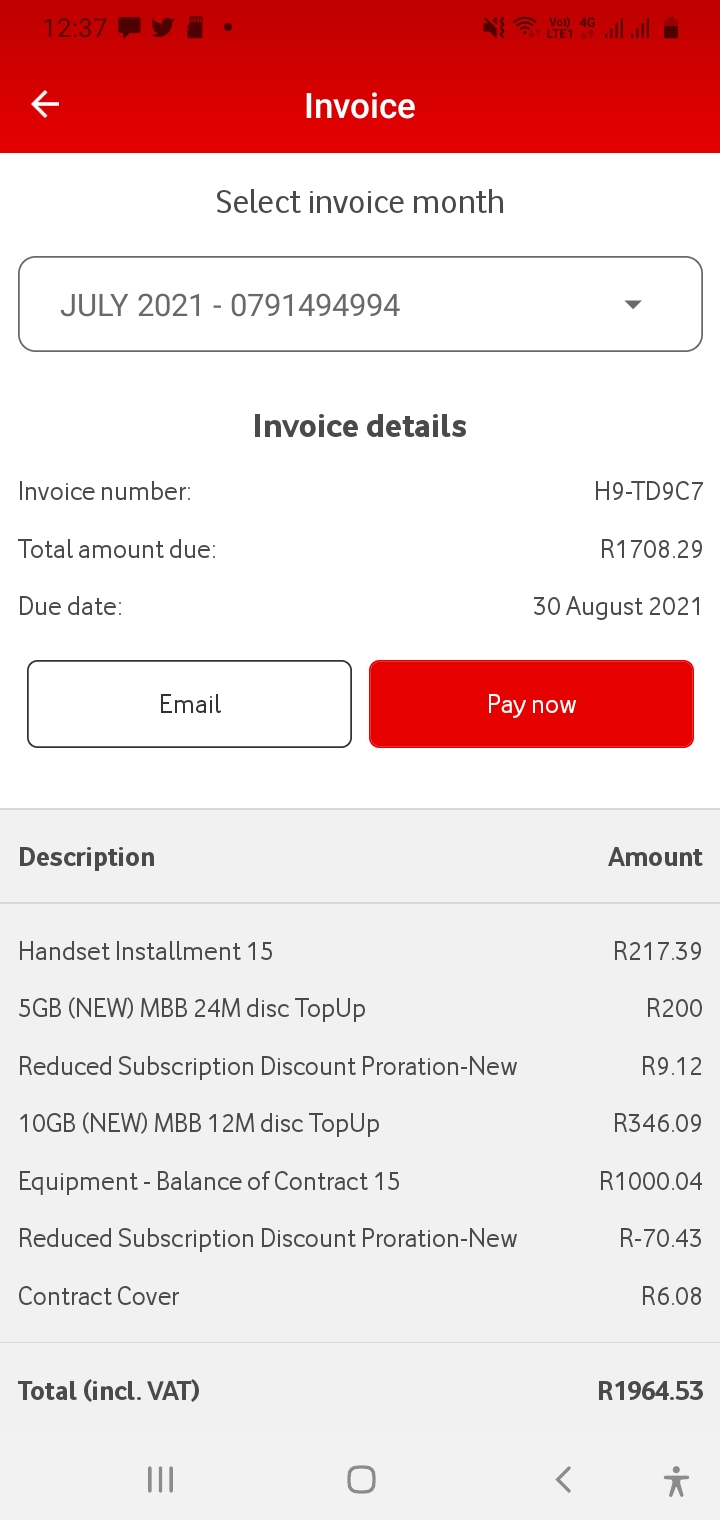Image resolution: width=720 pixels, height=1520 pixels.
Task: Tap the Home button in navigation bar
Action: [x=361, y=1479]
